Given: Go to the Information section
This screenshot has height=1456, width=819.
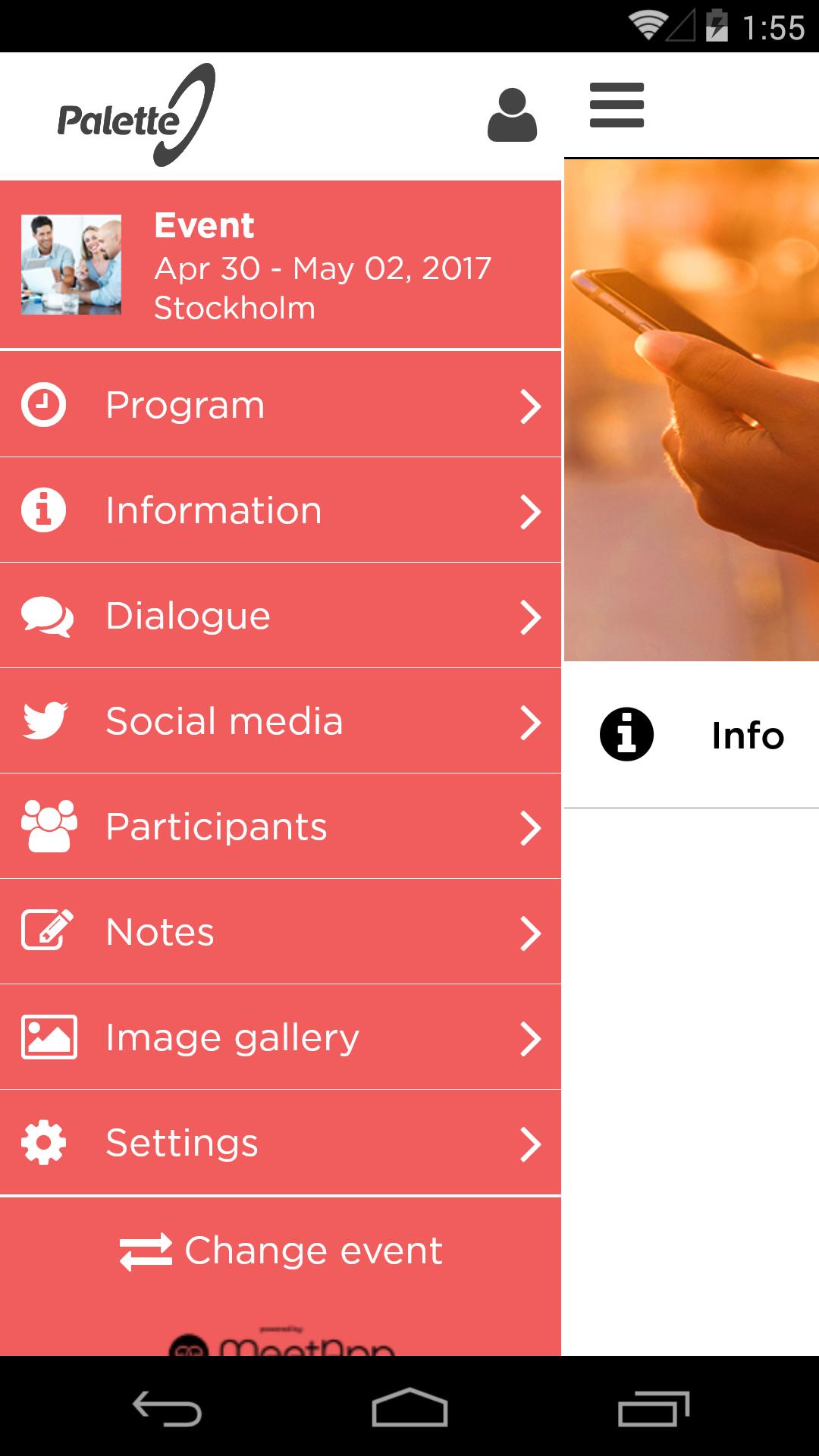Looking at the screenshot, I should pyautogui.click(x=281, y=510).
